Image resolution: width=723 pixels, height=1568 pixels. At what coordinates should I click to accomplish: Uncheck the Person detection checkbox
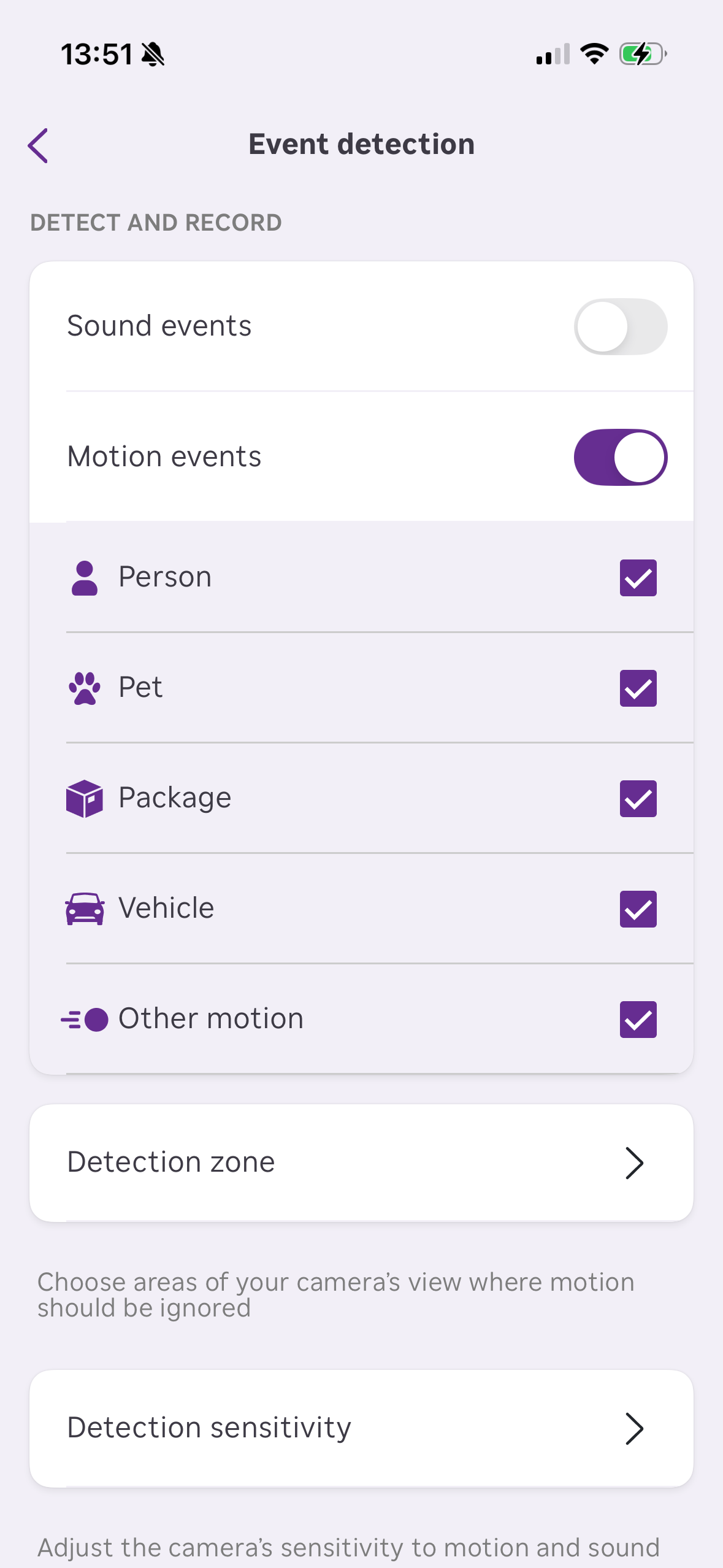pyautogui.click(x=637, y=577)
